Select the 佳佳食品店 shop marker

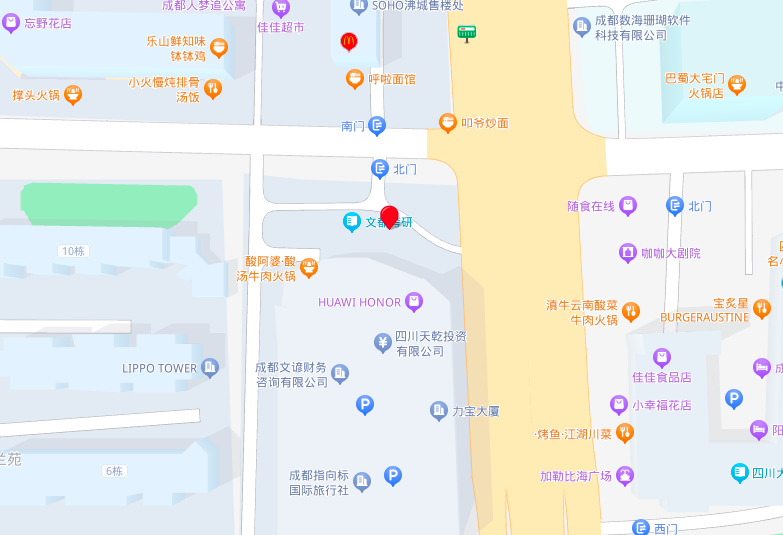point(661,357)
